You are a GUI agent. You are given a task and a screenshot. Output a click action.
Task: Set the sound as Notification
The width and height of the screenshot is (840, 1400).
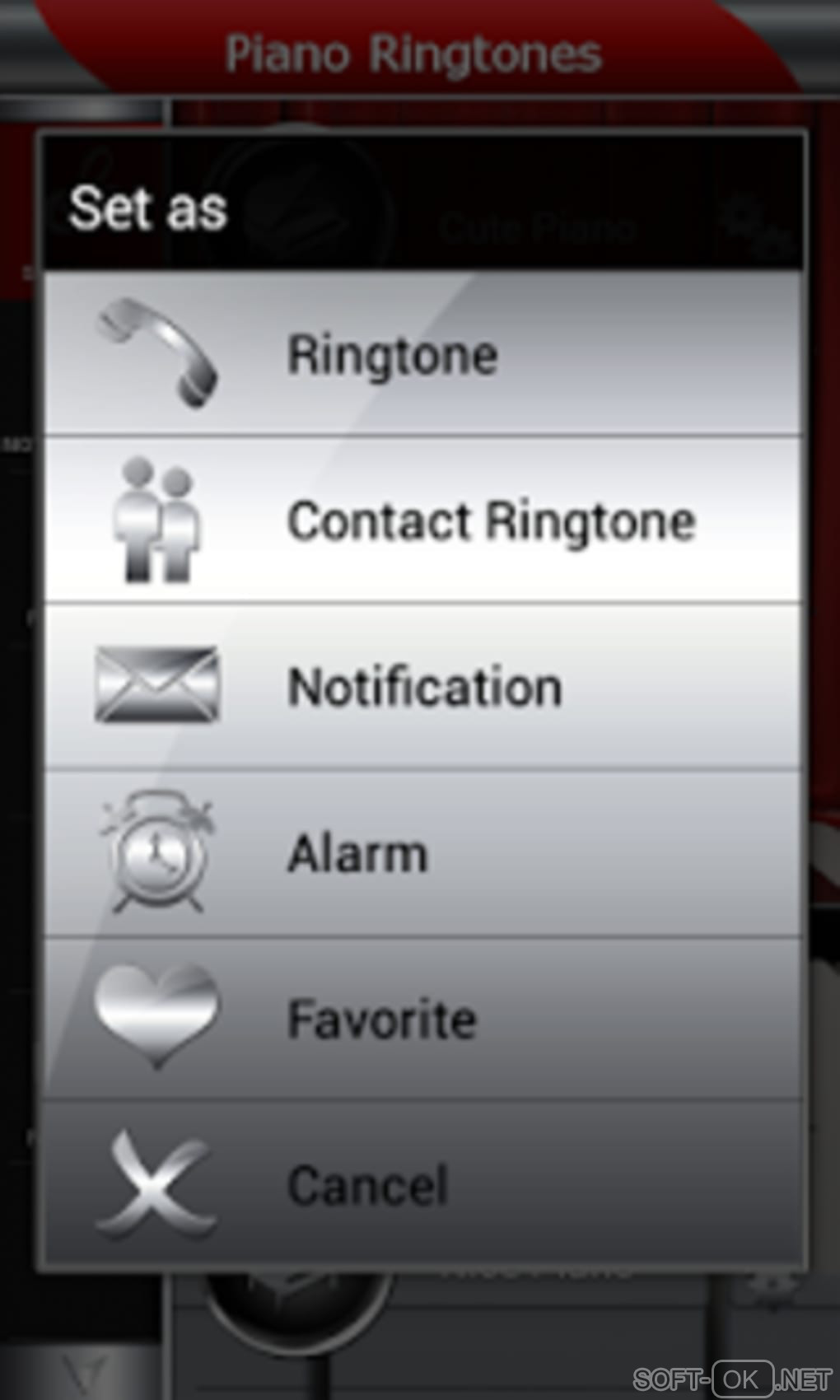[422, 687]
